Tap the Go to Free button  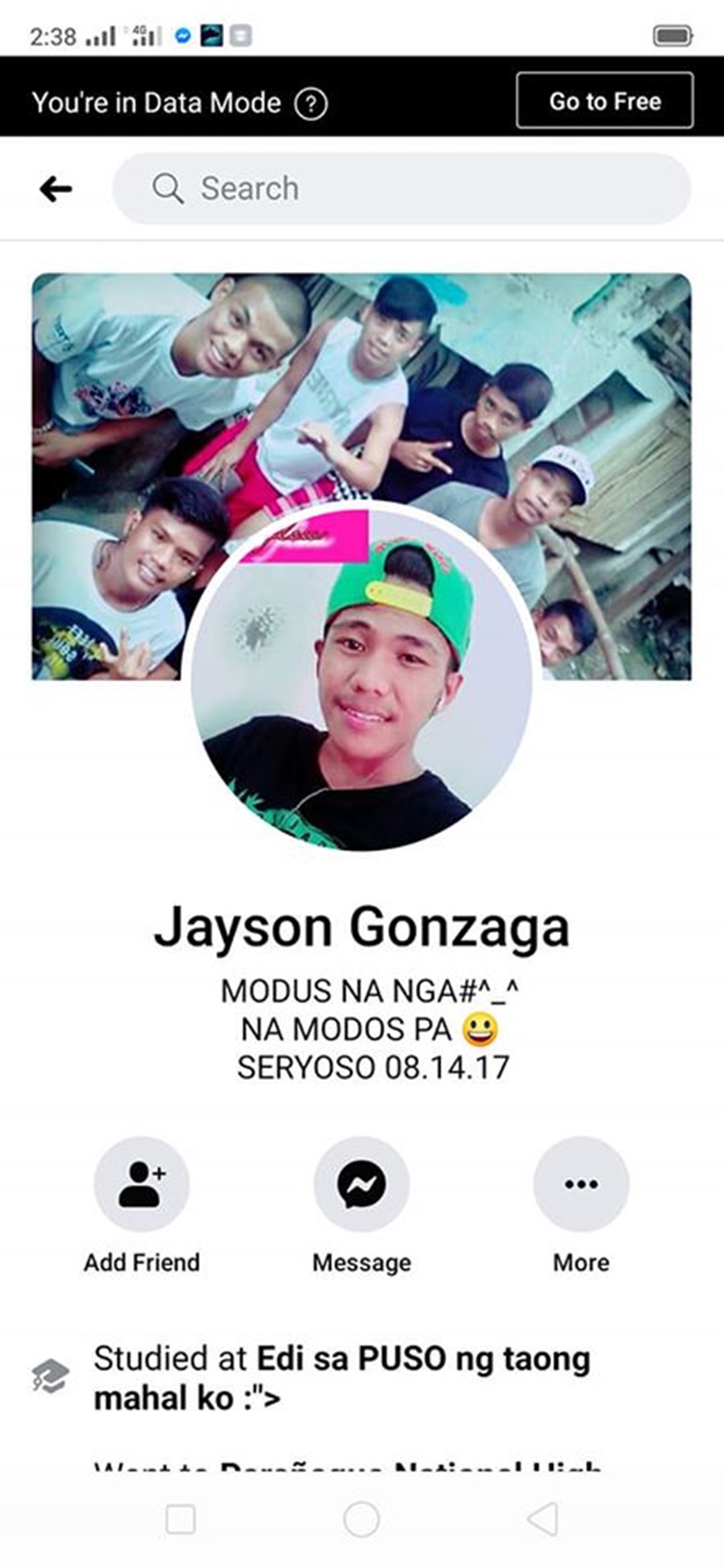click(x=604, y=100)
